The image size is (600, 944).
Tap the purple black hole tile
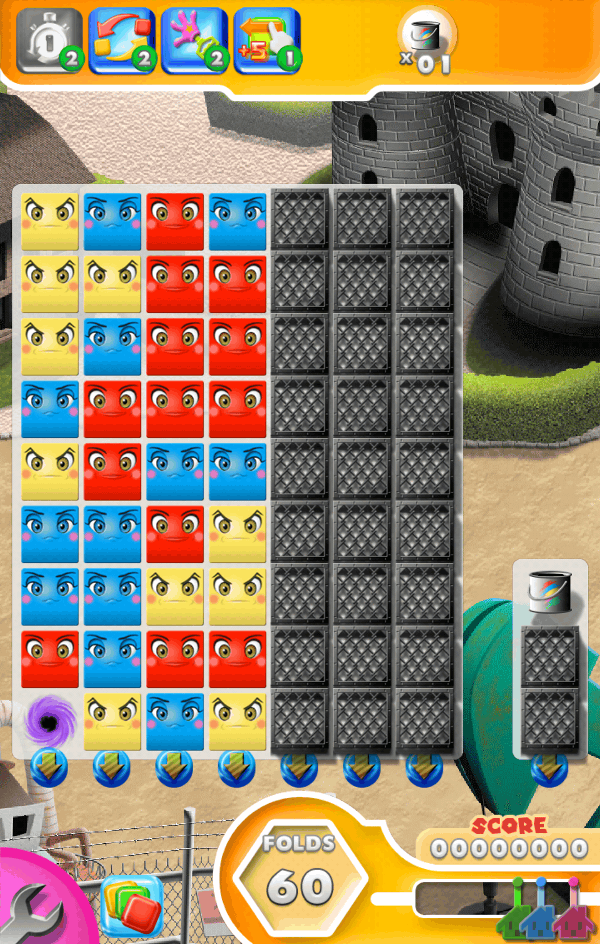[48, 720]
